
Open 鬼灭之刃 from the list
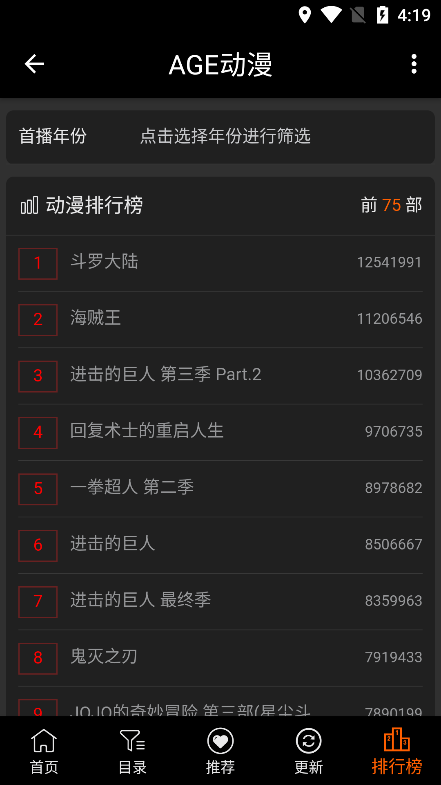(220, 657)
